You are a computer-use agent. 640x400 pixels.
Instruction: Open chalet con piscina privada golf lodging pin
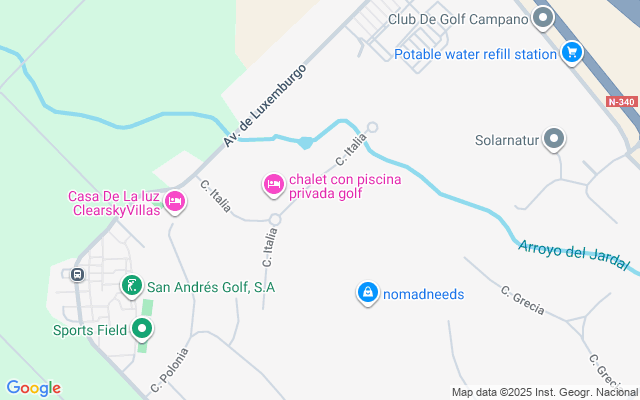point(273,185)
